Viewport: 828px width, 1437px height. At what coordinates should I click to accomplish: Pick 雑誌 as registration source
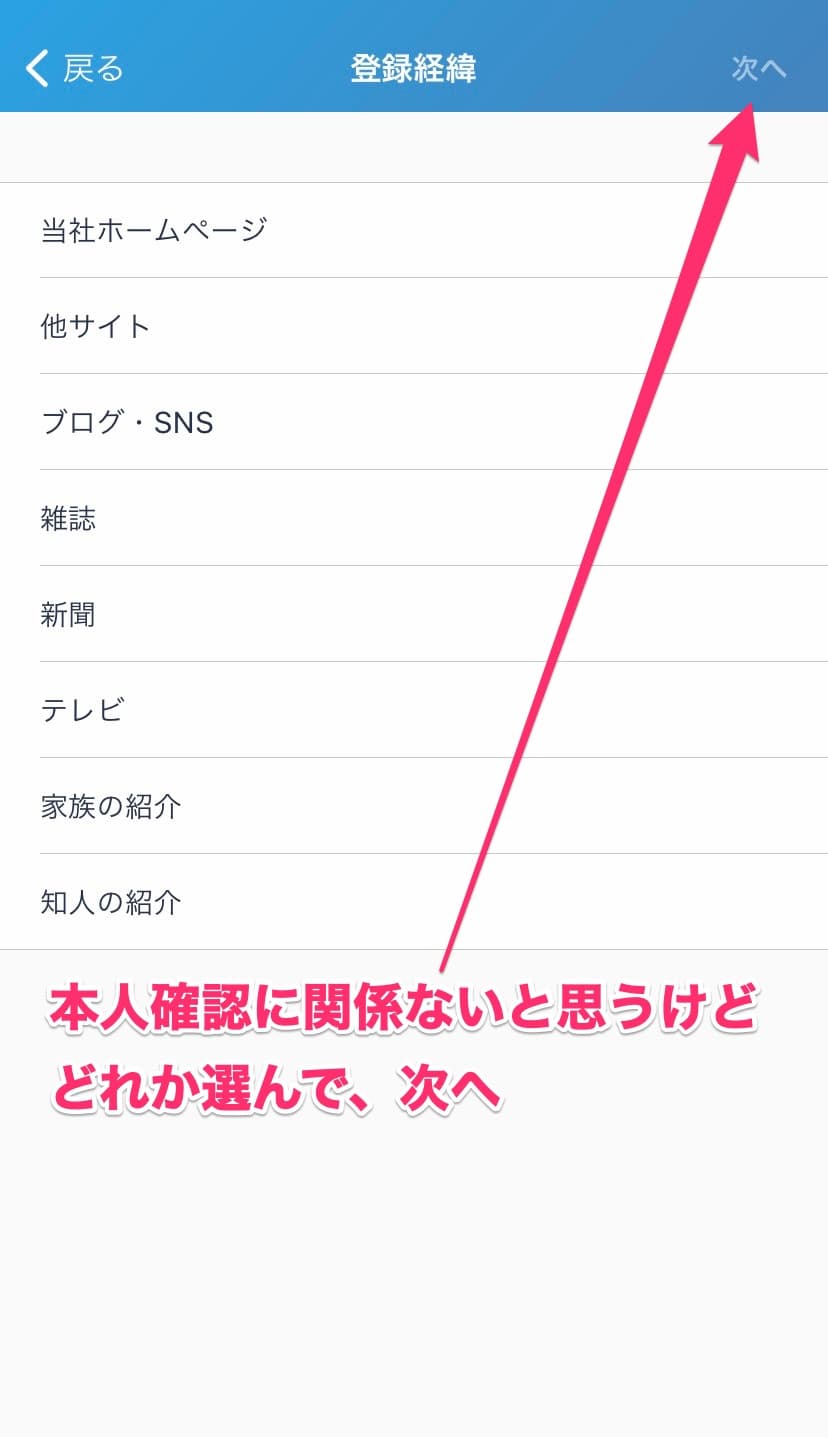click(x=69, y=518)
